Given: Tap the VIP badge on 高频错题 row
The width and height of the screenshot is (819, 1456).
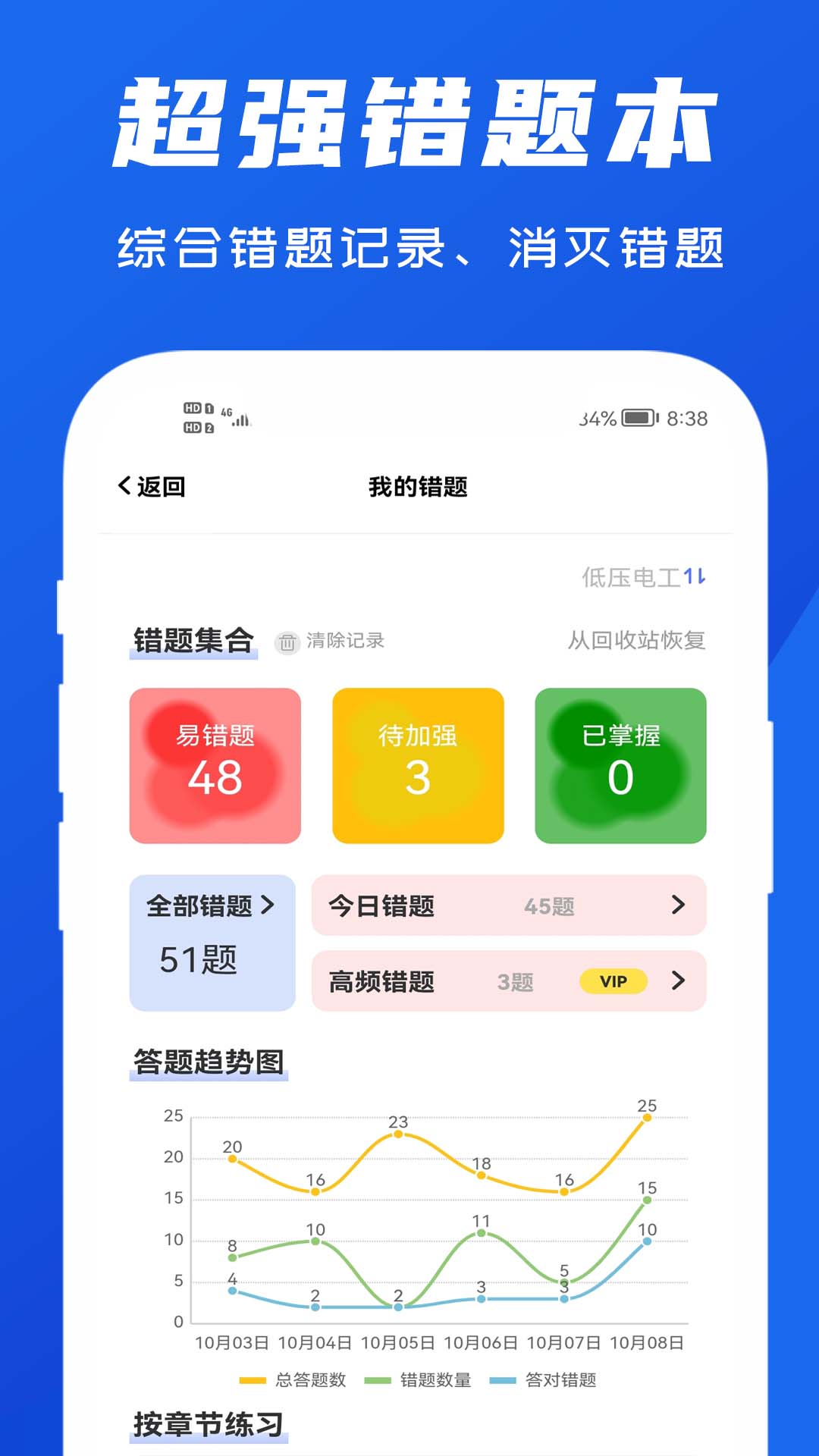Looking at the screenshot, I should coord(614,981).
